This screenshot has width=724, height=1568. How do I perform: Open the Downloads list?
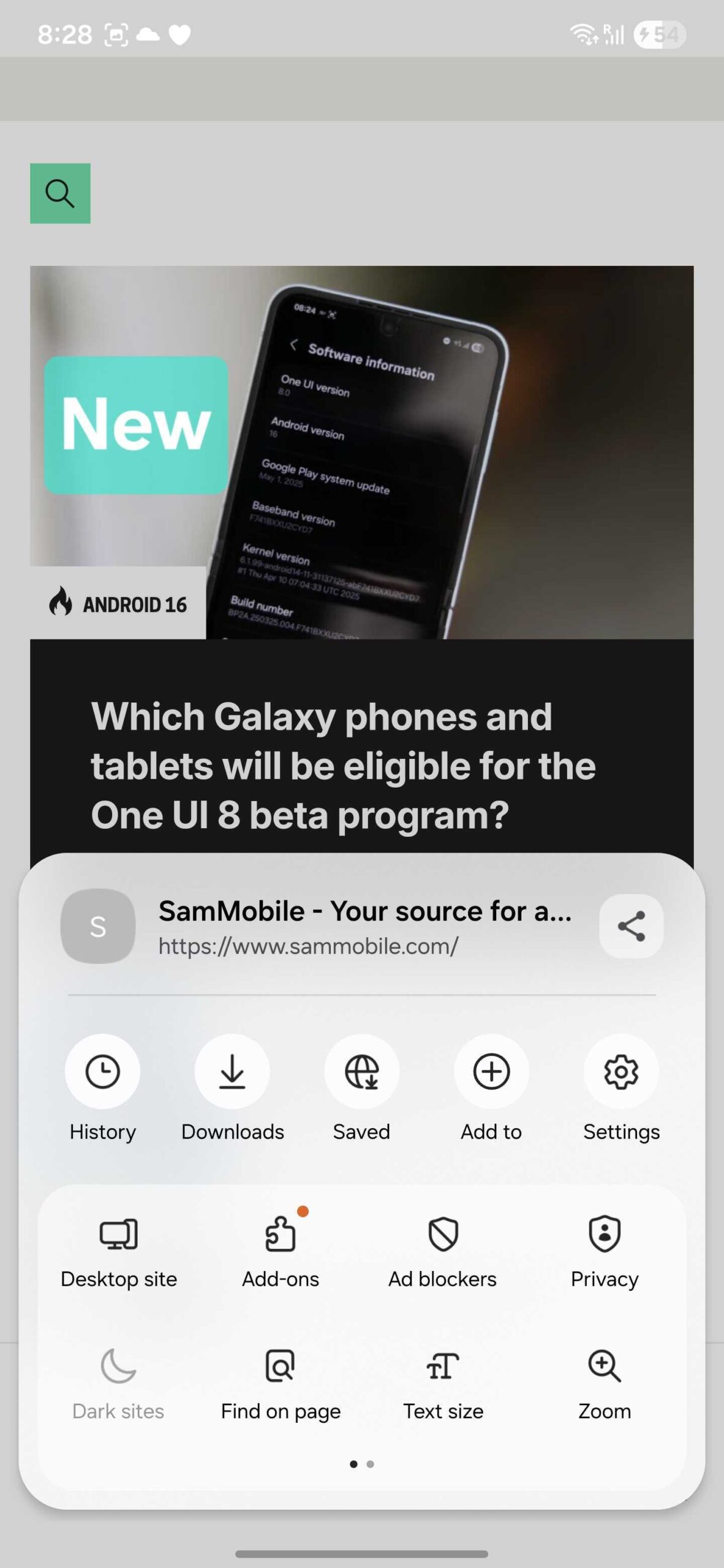[232, 1072]
